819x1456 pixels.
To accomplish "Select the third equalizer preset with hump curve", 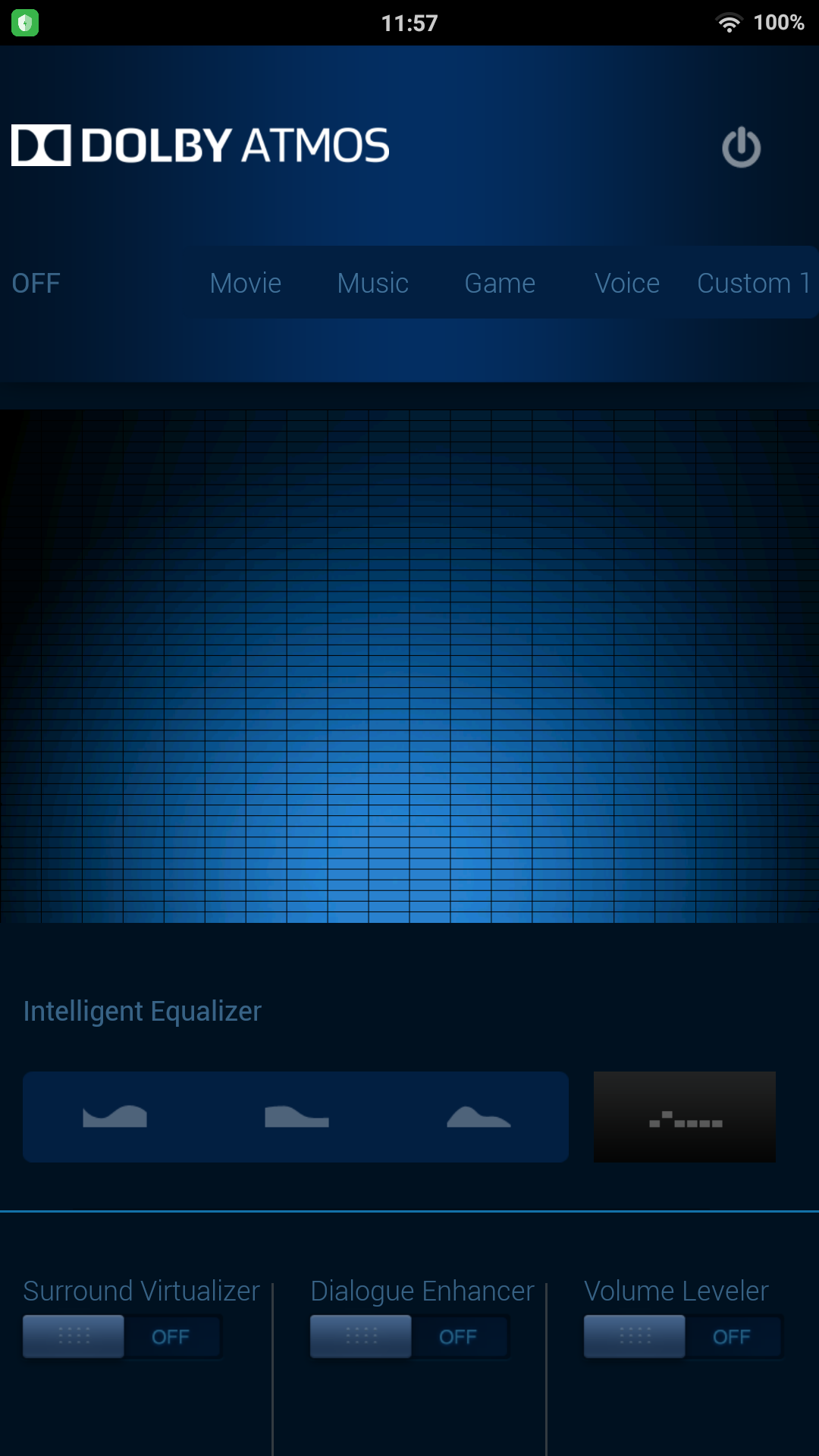I will 479,1117.
